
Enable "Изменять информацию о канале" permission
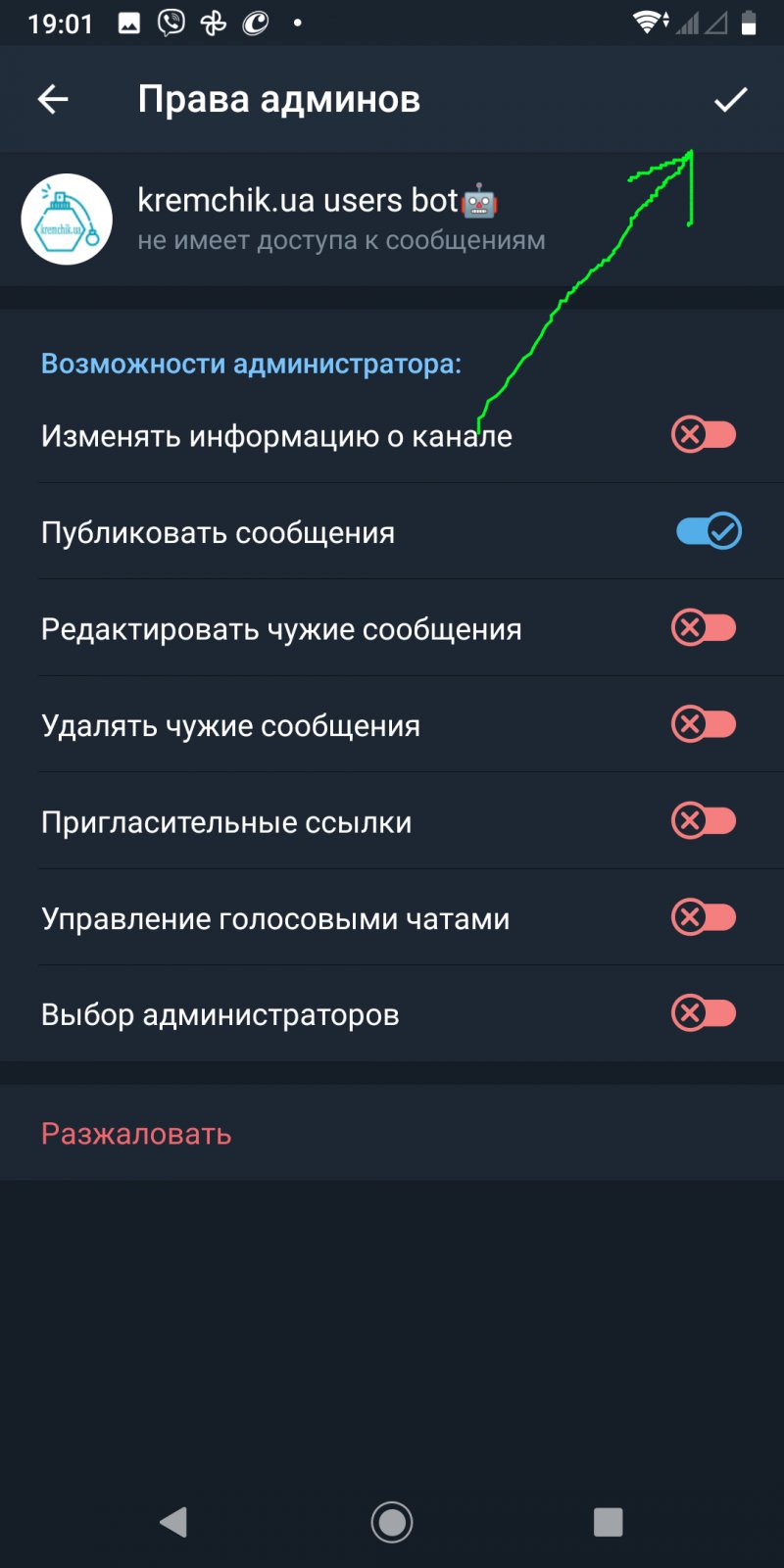pyautogui.click(x=704, y=434)
